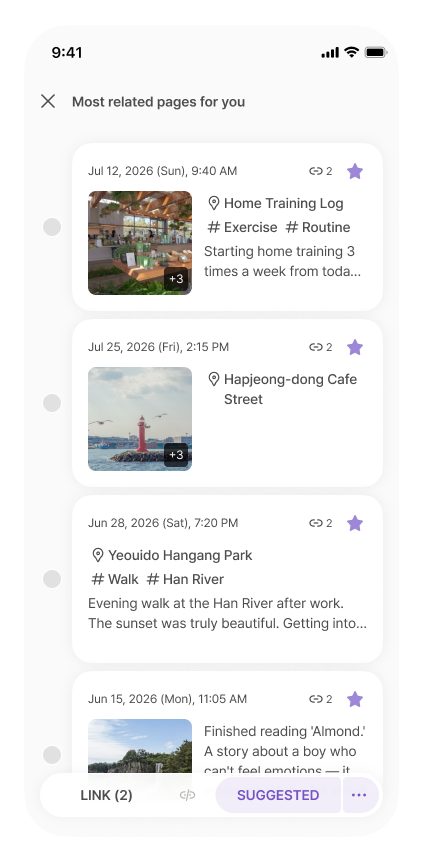Select the circle beside Home Training Log

[52, 227]
